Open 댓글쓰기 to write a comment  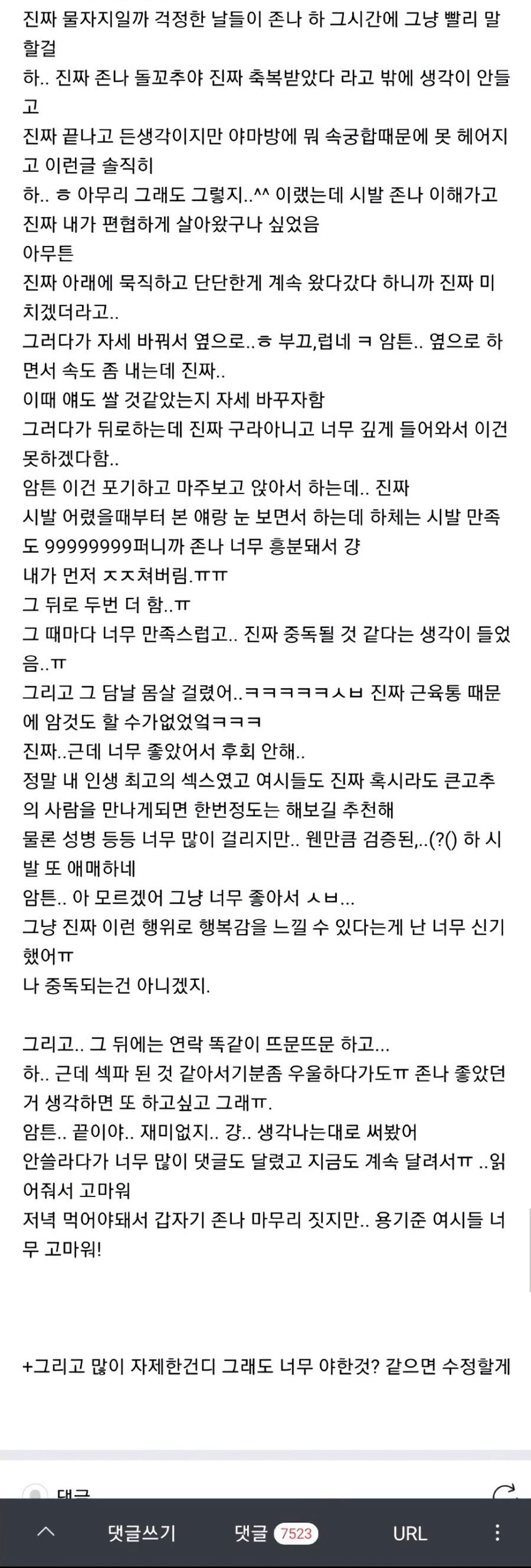pyautogui.click(x=142, y=1533)
